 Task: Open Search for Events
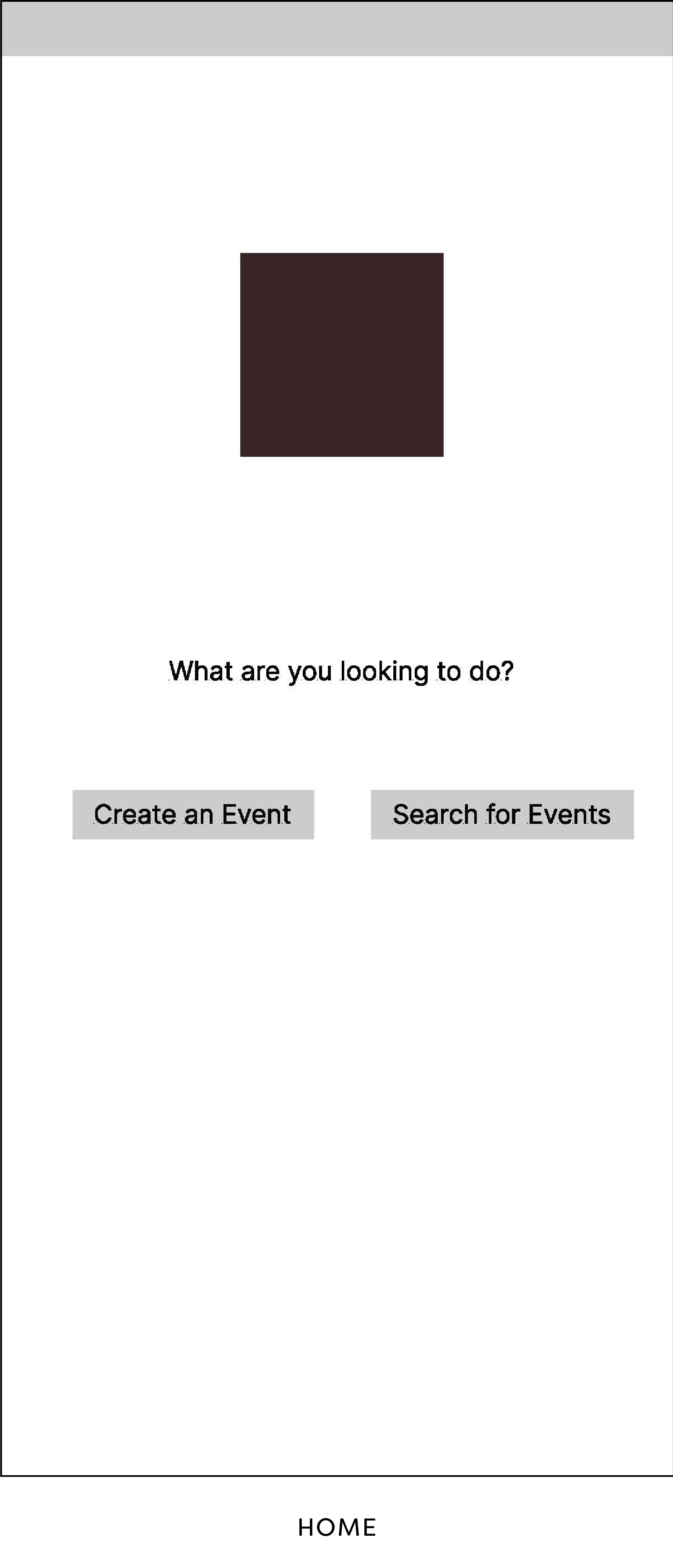[502, 815]
